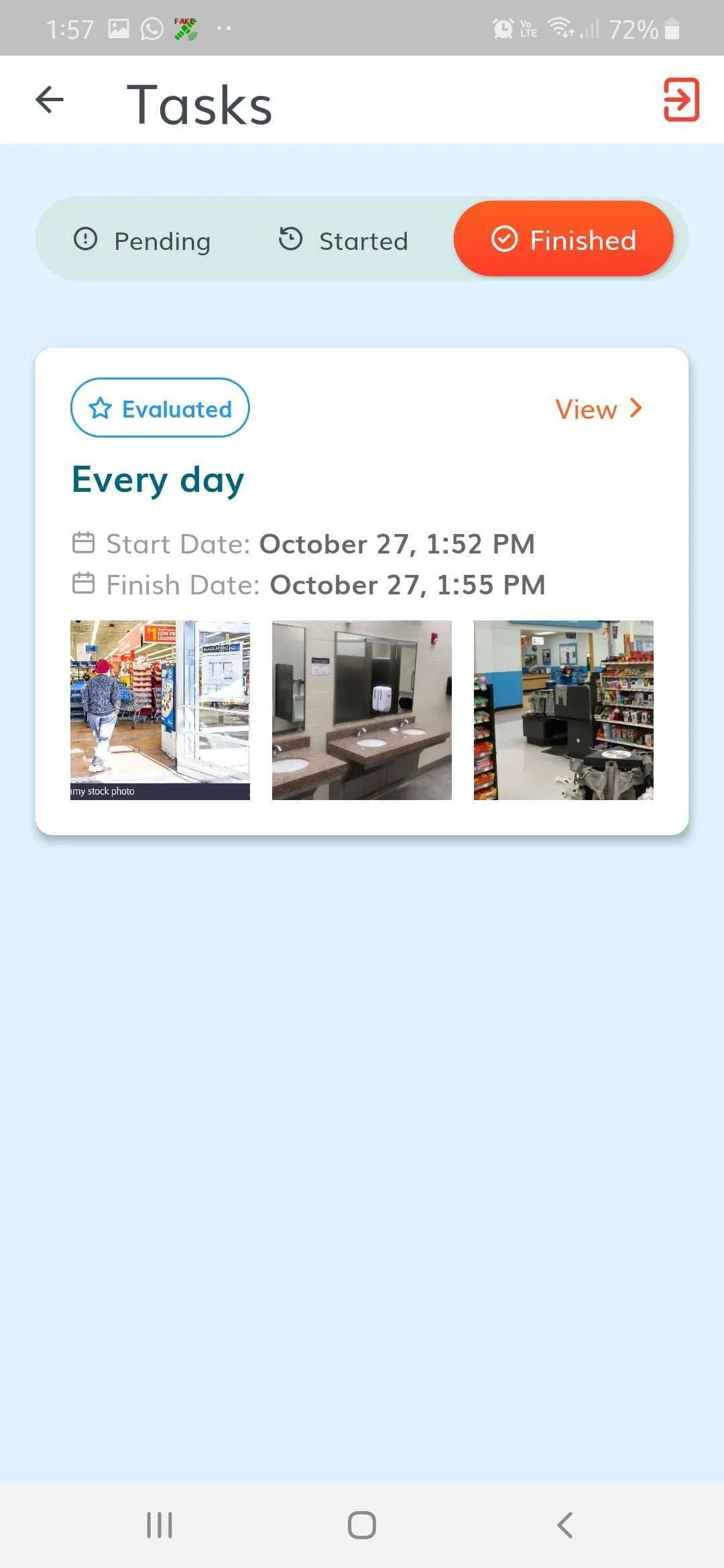Open recent apps from navigation bar

click(x=160, y=1524)
